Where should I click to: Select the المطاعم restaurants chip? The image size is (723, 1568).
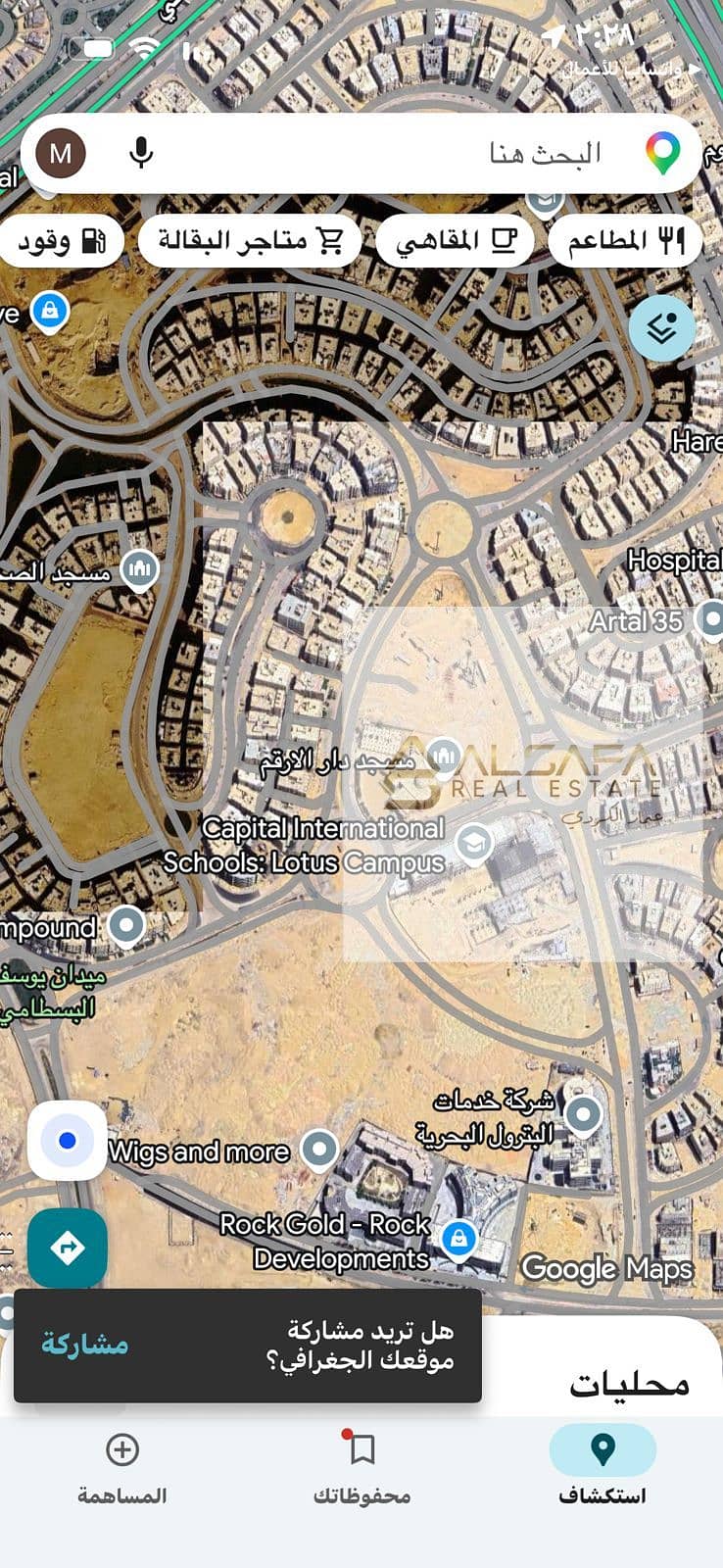point(625,240)
